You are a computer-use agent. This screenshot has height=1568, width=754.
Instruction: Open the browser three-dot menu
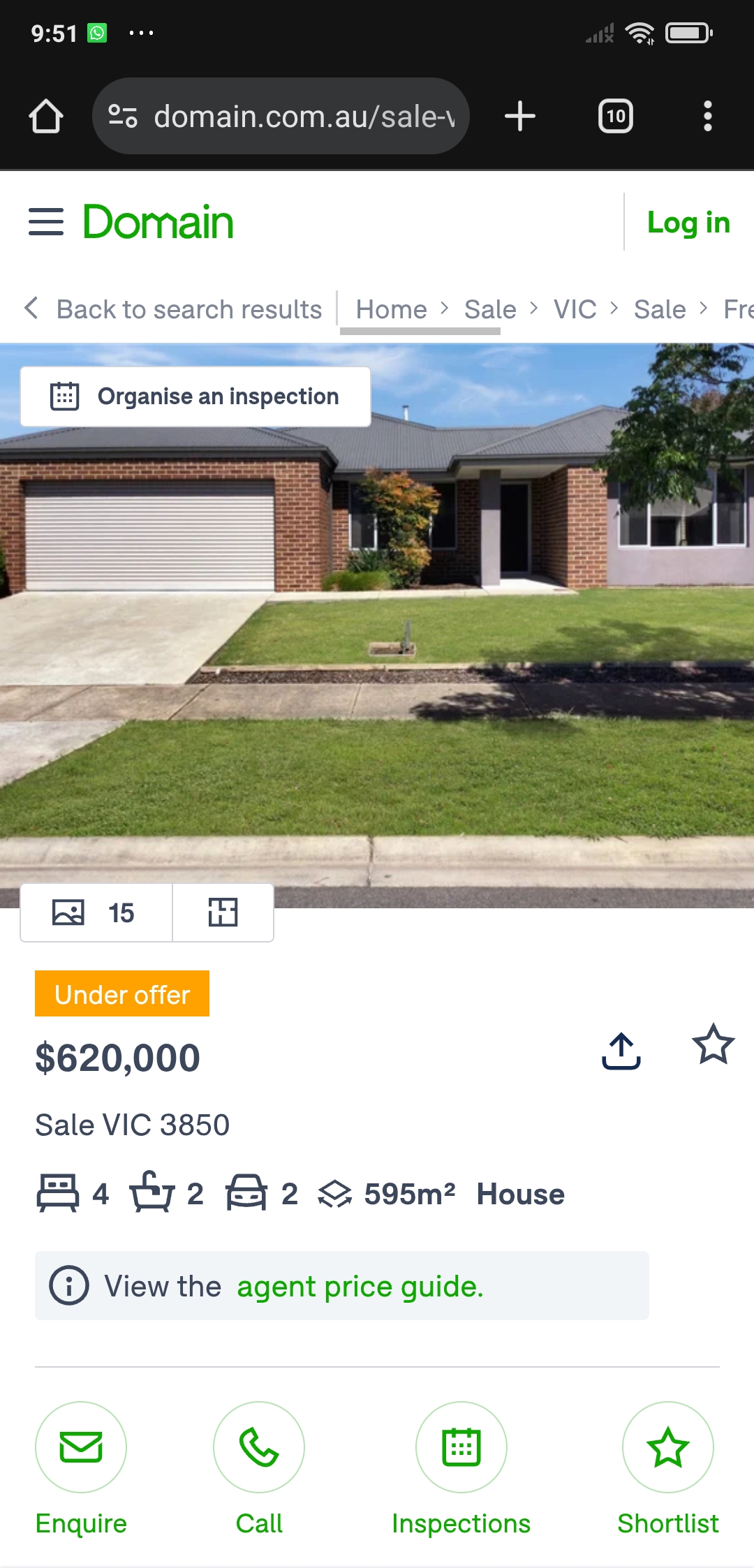click(x=707, y=116)
